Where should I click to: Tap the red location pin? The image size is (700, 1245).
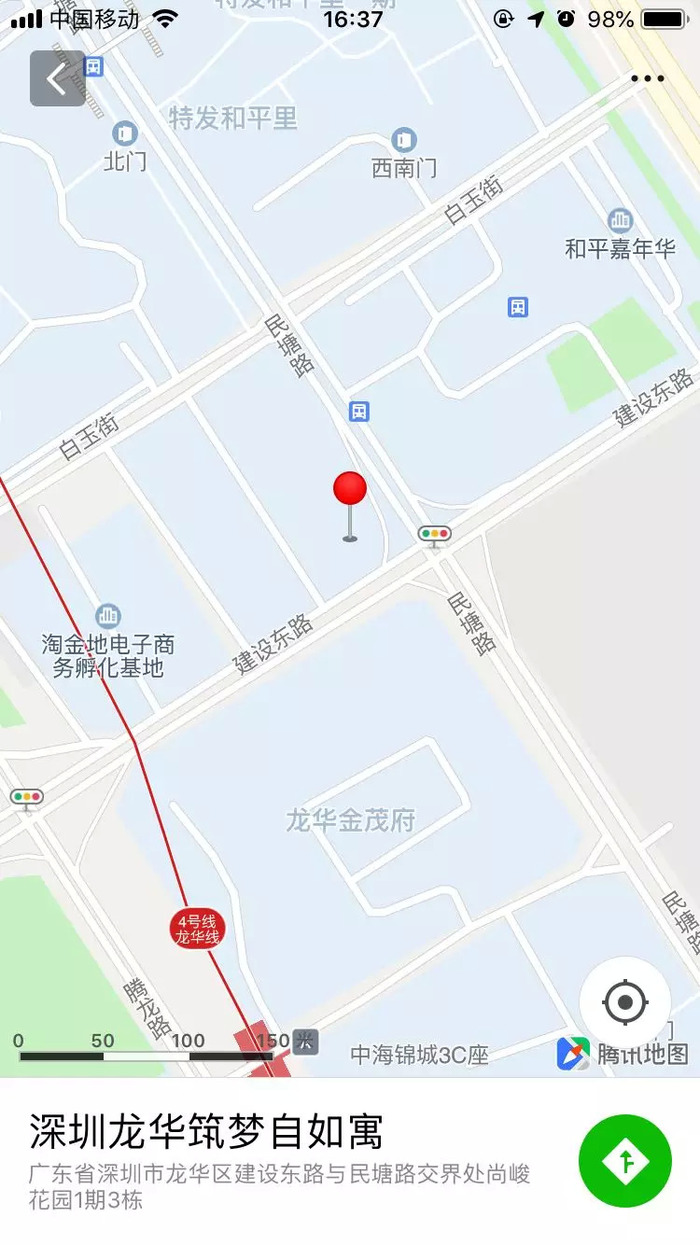[350, 506]
